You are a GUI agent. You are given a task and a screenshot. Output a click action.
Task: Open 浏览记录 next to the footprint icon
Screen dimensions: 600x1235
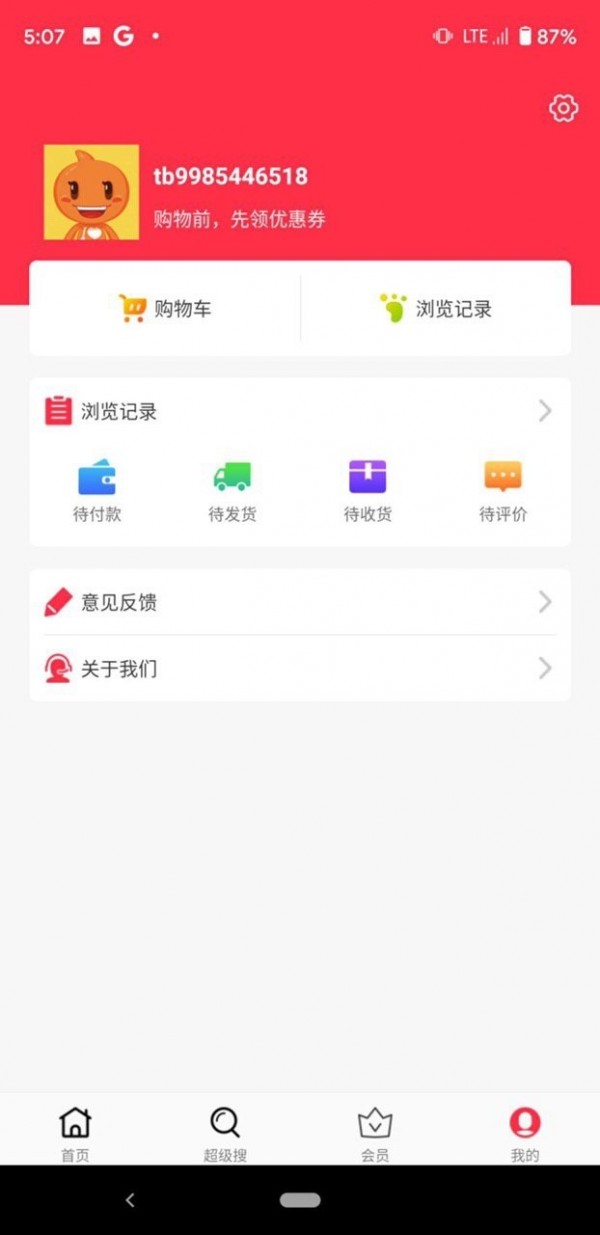(x=436, y=309)
